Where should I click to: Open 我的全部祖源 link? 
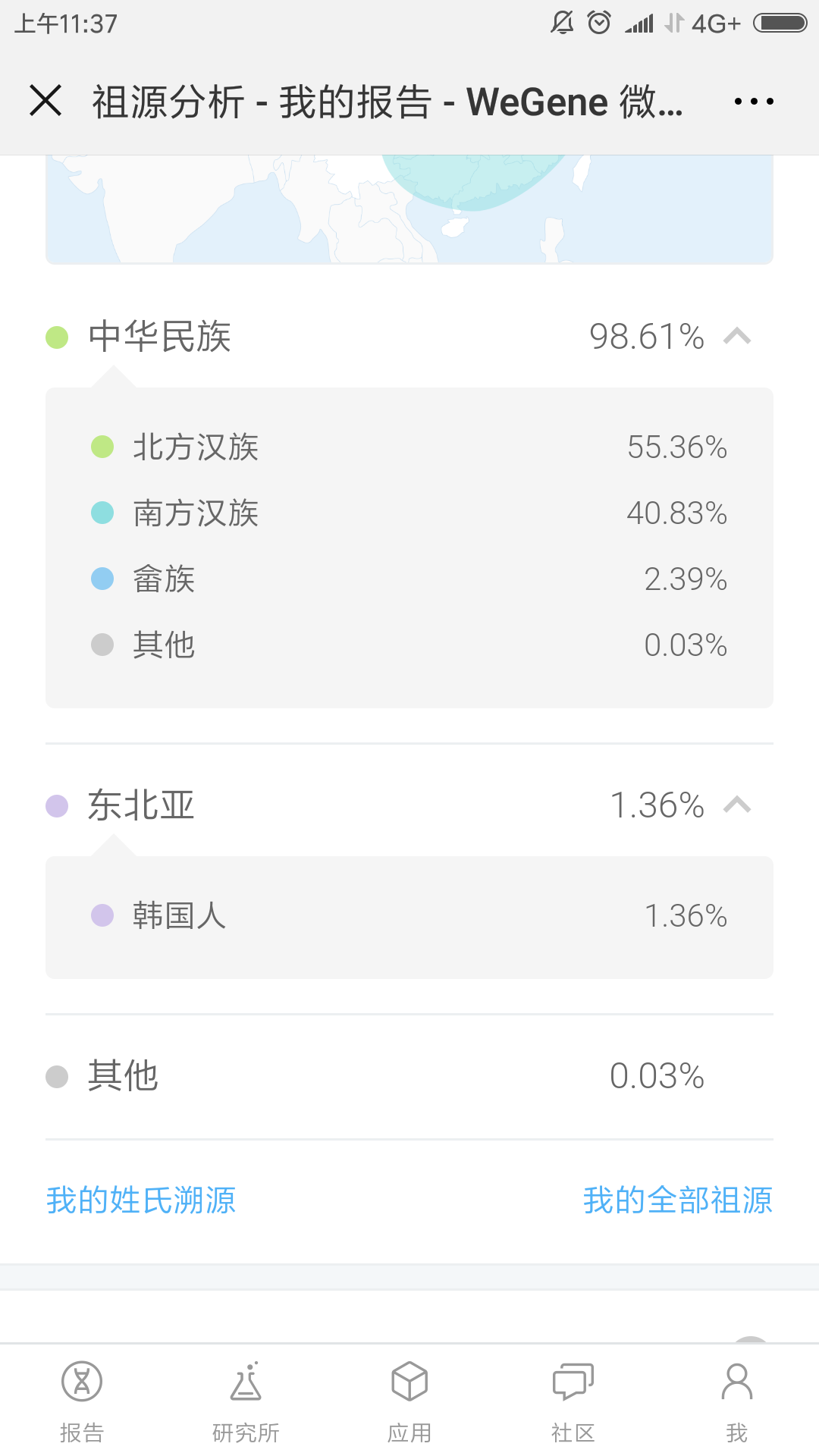click(x=678, y=1200)
